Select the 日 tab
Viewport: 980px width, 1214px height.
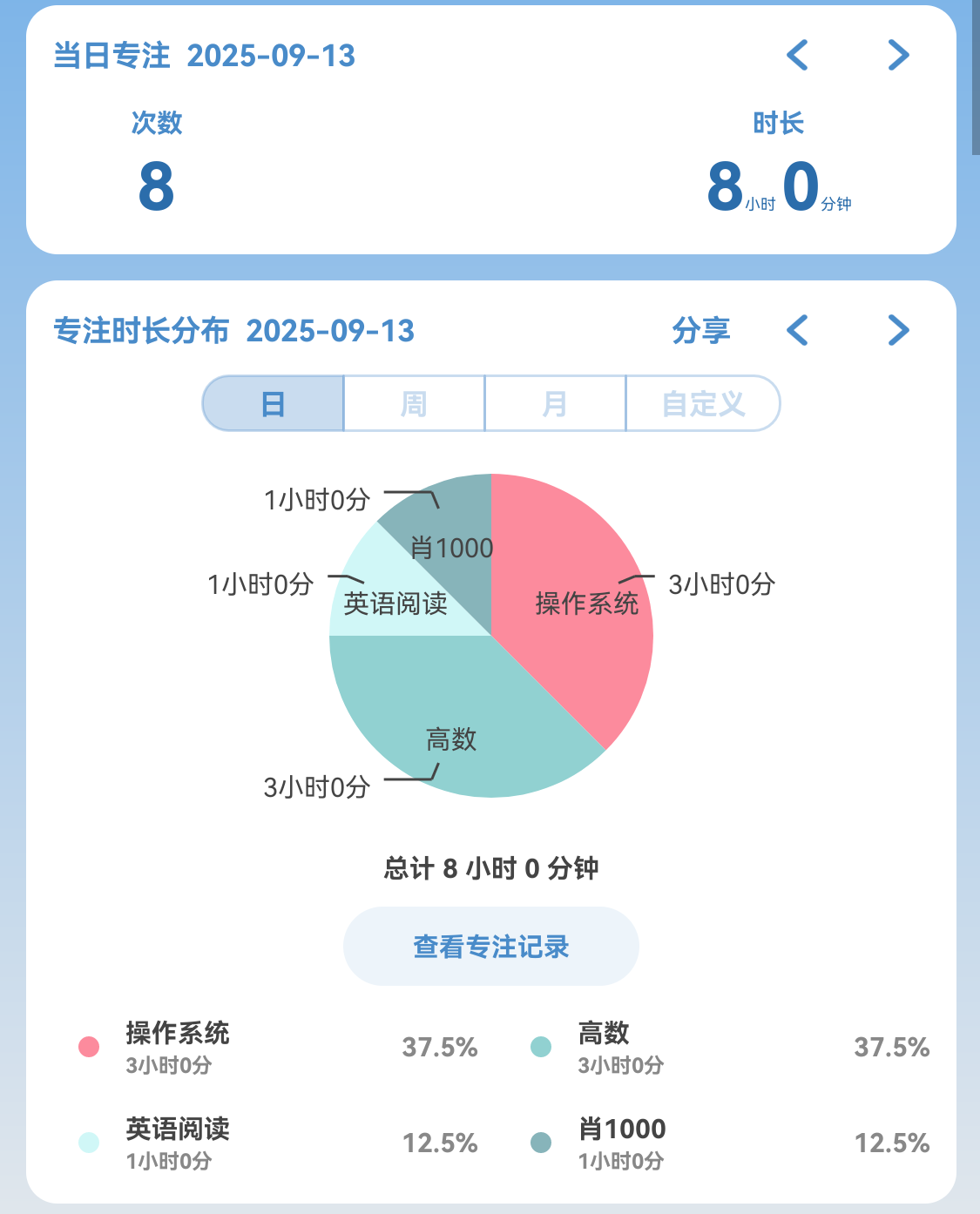point(274,404)
